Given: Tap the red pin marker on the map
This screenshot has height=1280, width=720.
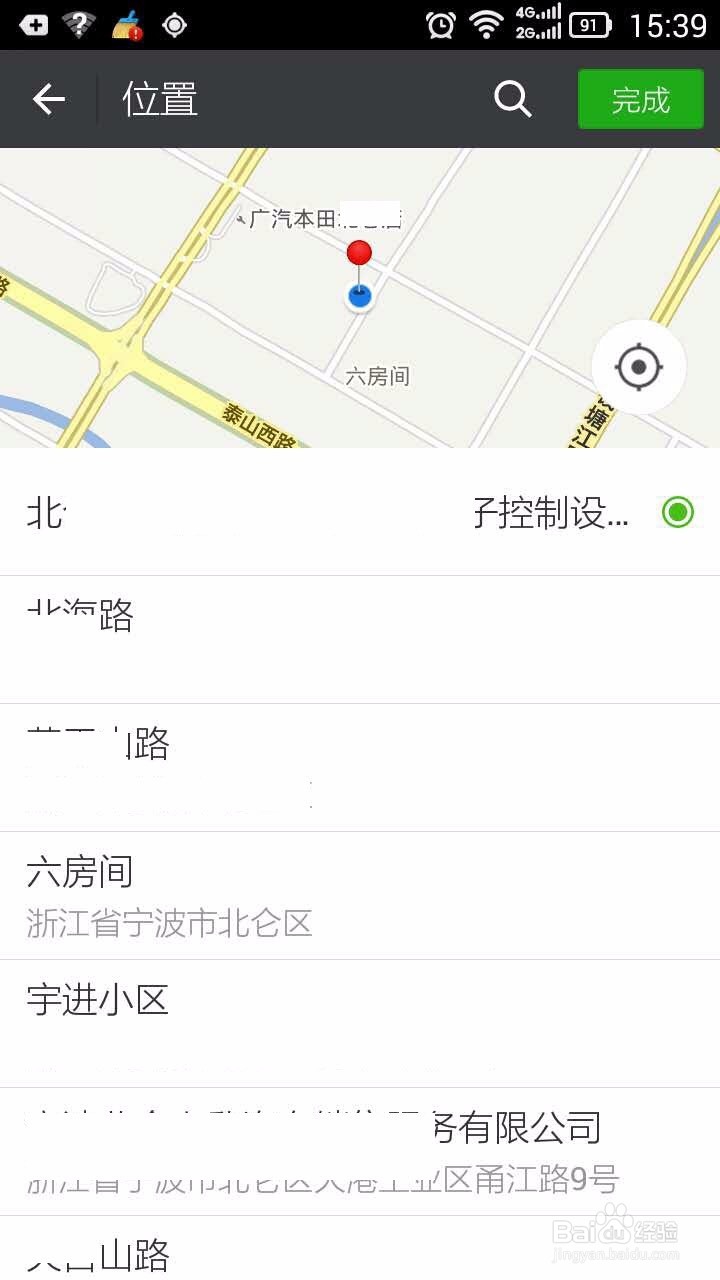Looking at the screenshot, I should pyautogui.click(x=359, y=252).
